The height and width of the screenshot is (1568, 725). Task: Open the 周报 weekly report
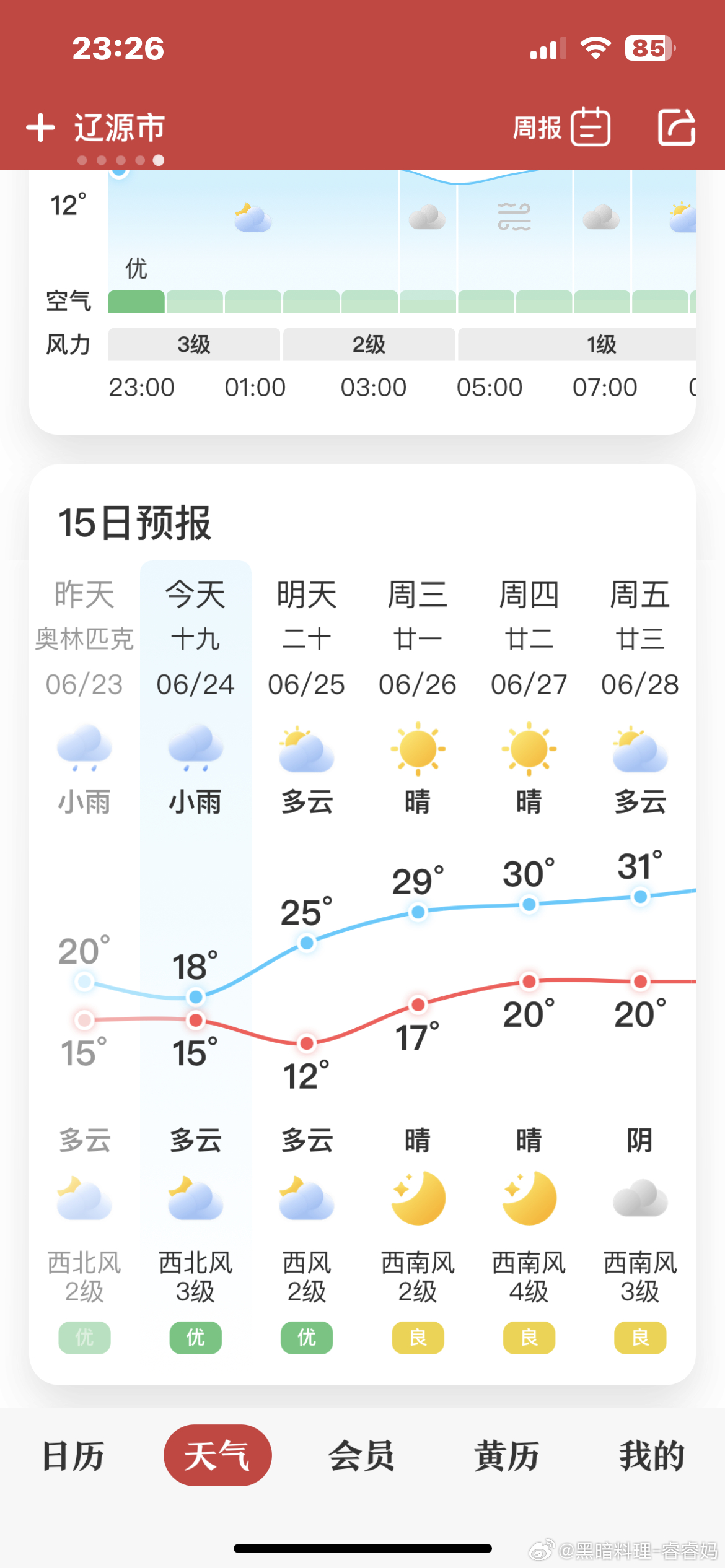[x=561, y=127]
